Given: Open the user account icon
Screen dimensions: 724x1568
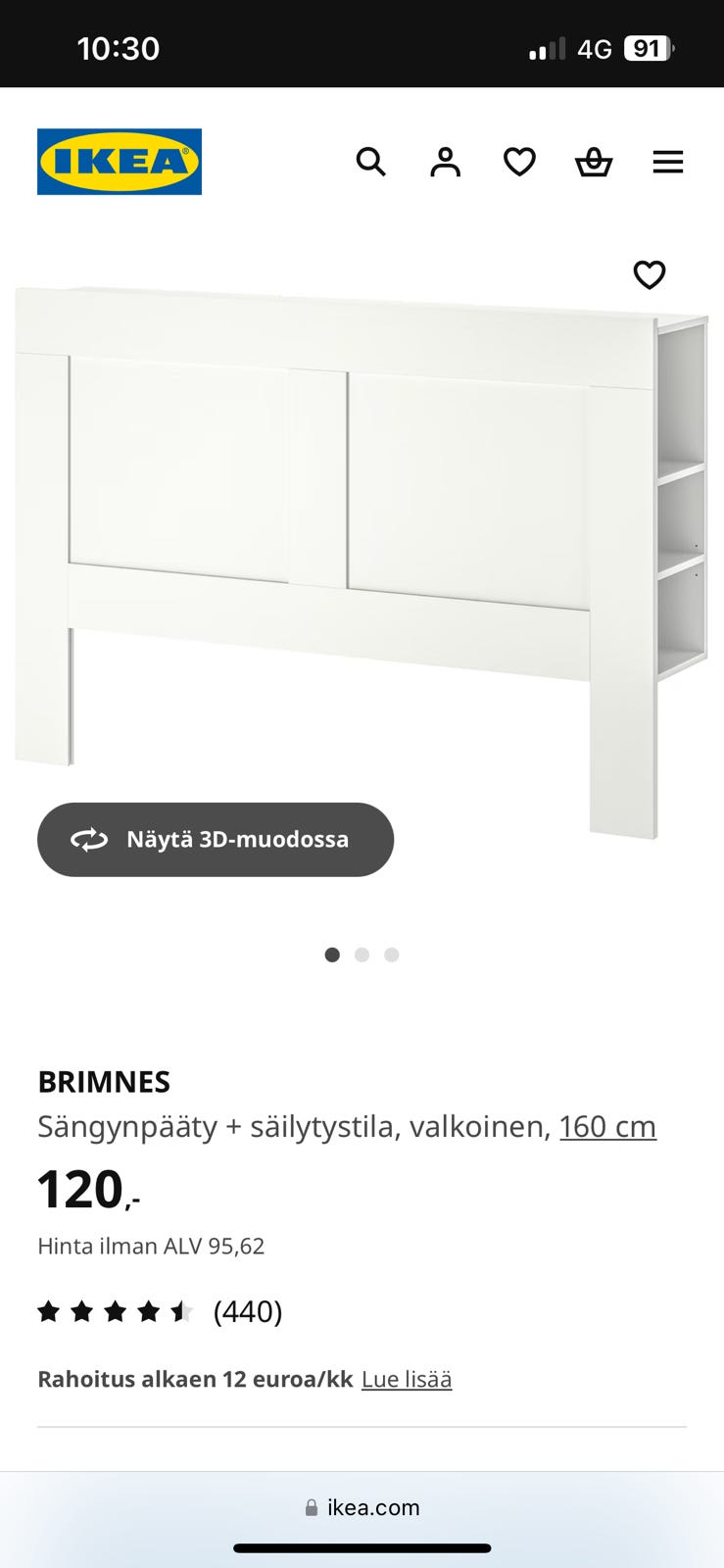Looking at the screenshot, I should [445, 162].
